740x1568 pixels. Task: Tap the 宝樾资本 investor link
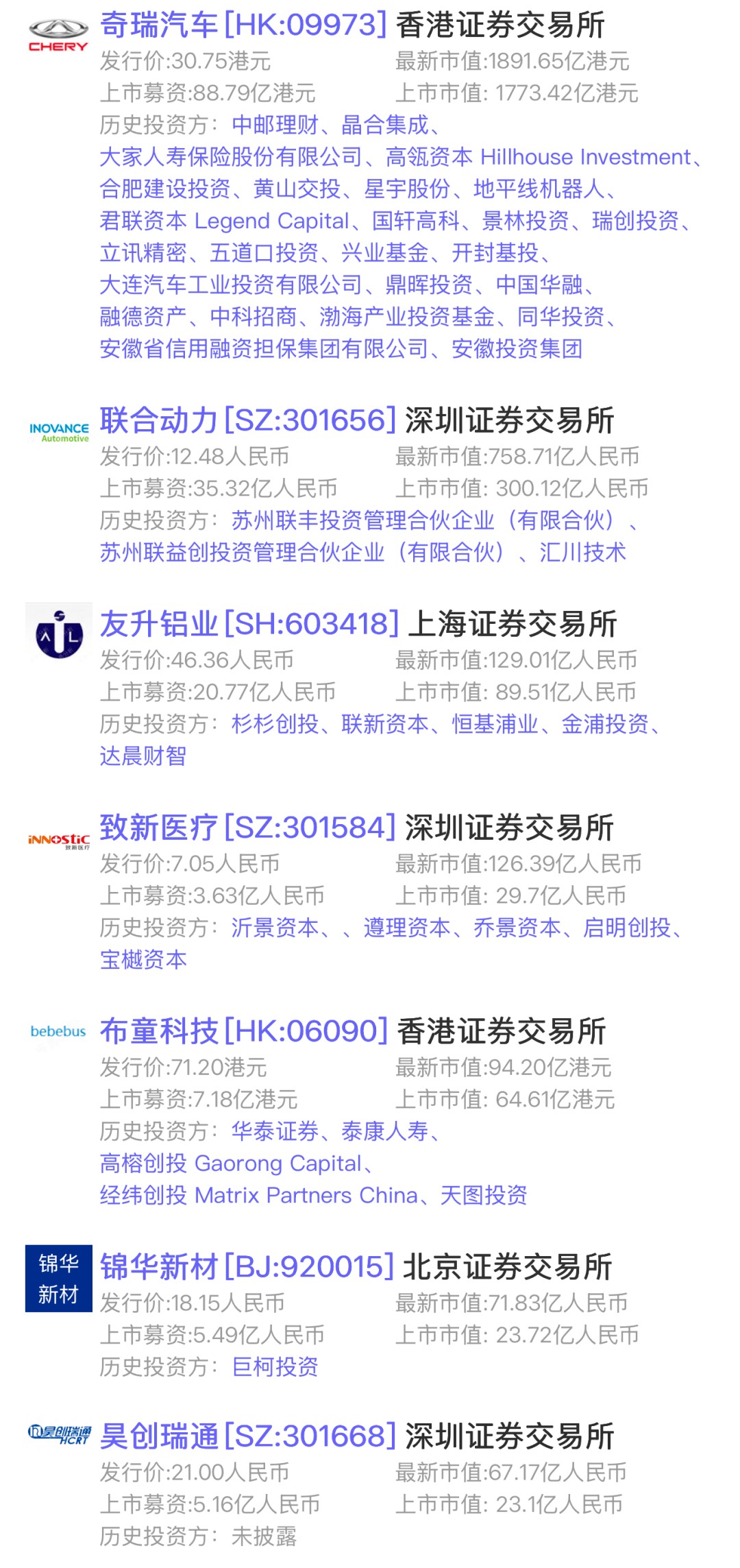point(143,959)
